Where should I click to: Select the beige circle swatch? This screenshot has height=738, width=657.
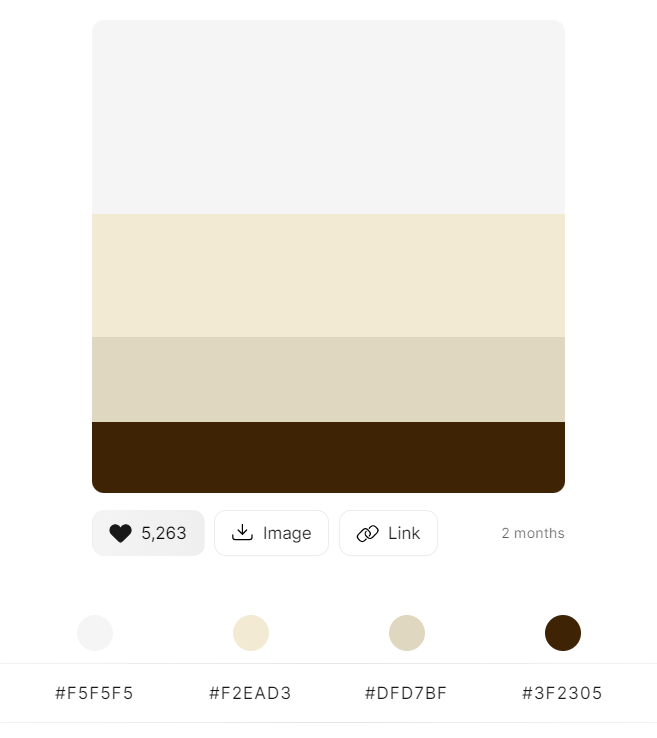pyautogui.click(x=407, y=633)
